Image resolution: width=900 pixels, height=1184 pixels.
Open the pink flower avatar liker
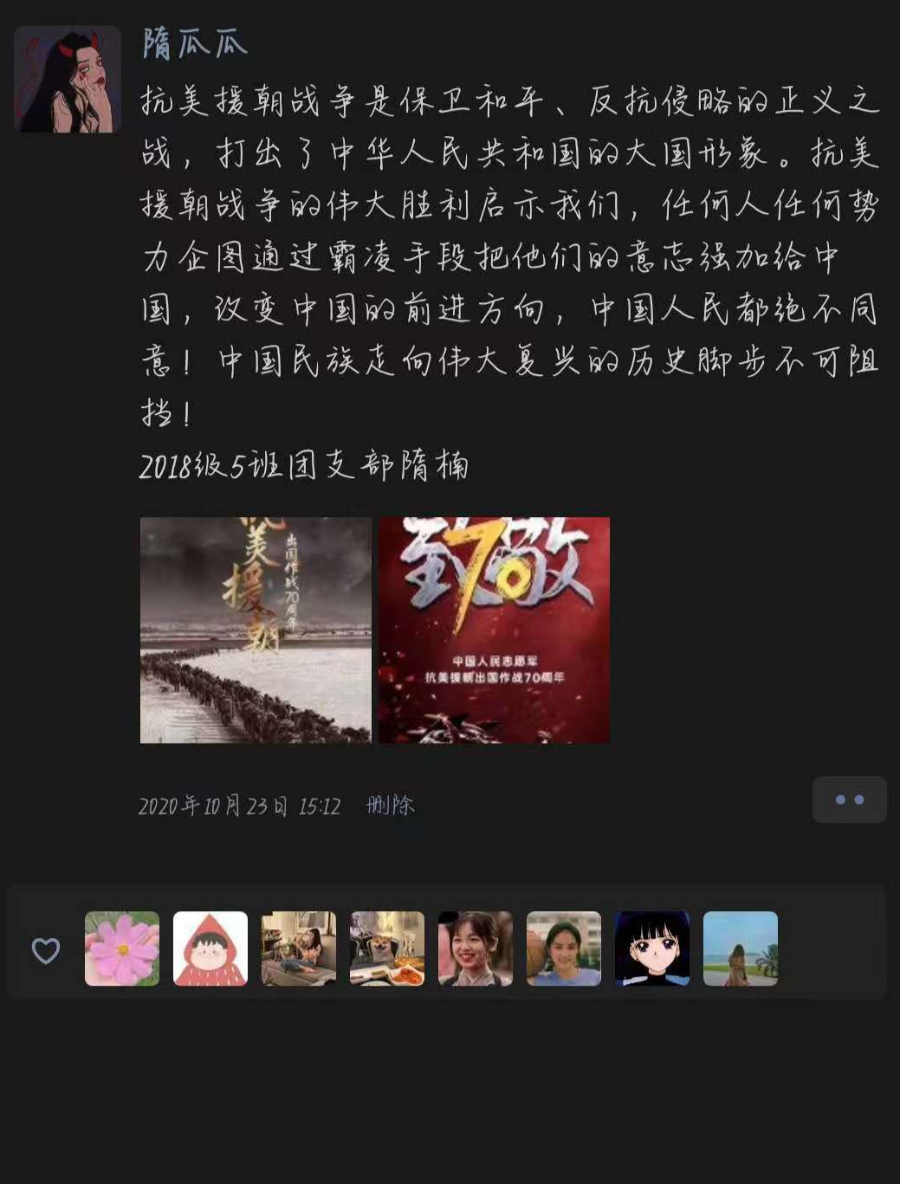pyautogui.click(x=122, y=949)
